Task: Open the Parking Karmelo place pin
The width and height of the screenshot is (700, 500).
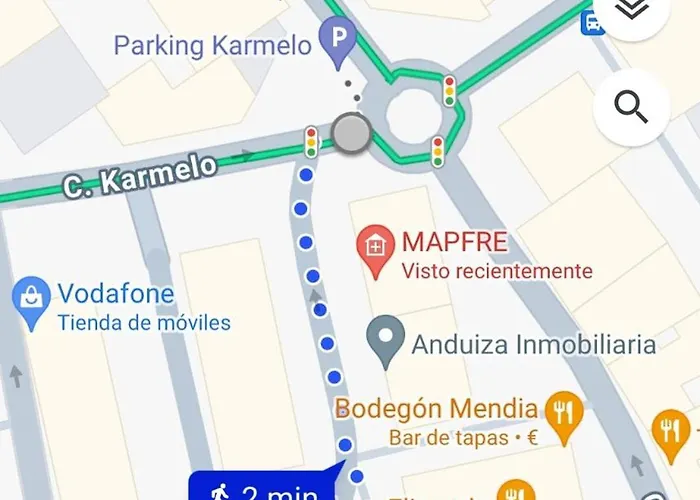Action: [x=337, y=41]
